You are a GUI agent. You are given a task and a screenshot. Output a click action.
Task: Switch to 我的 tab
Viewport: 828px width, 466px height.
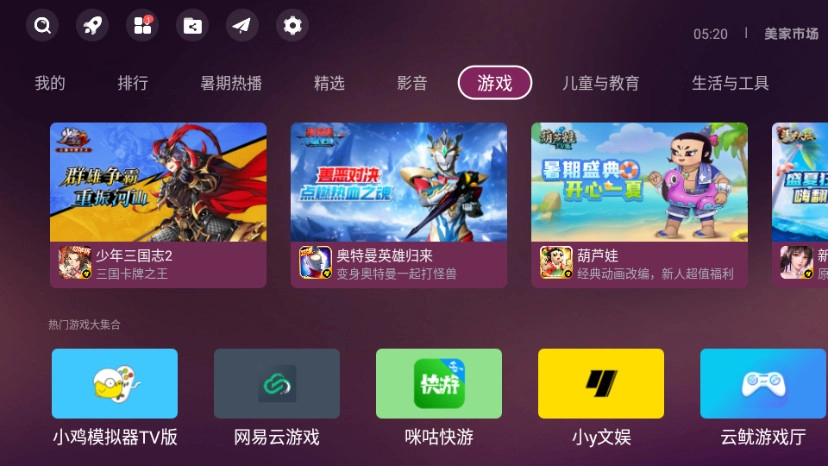[50, 83]
